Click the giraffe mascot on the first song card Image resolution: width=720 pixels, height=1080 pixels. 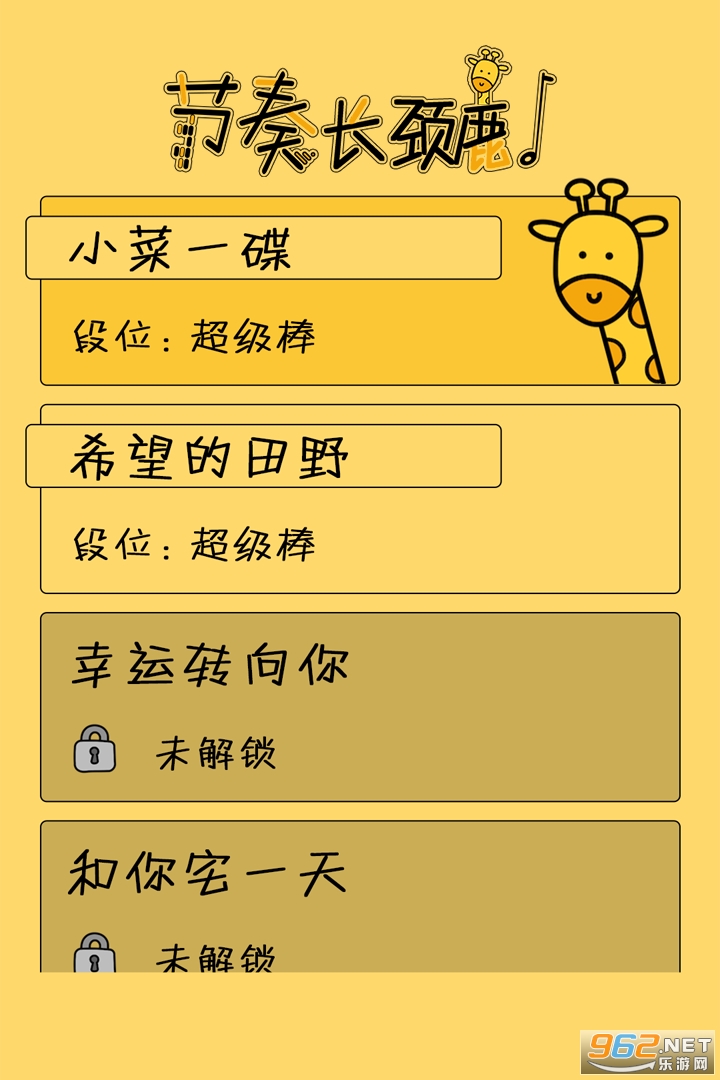(x=597, y=260)
